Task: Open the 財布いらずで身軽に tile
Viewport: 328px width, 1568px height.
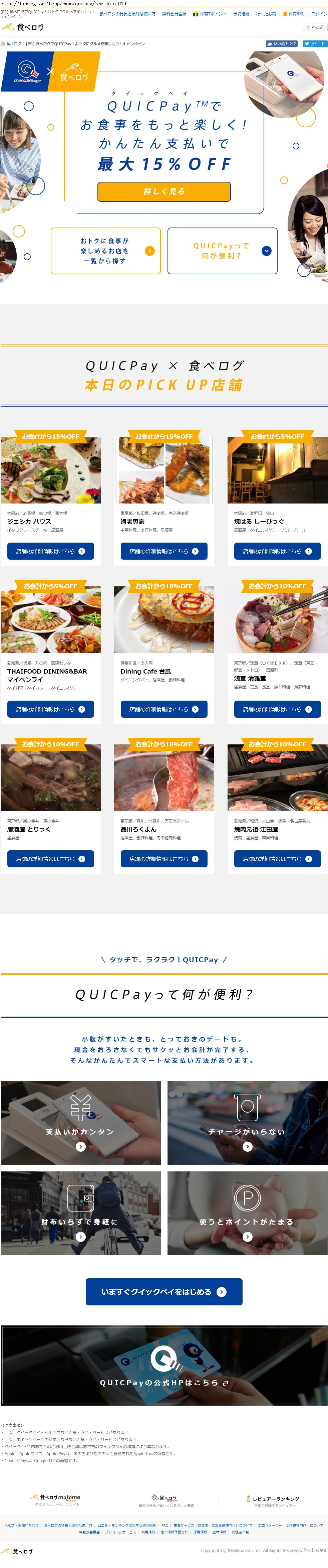Action: (81, 1213)
